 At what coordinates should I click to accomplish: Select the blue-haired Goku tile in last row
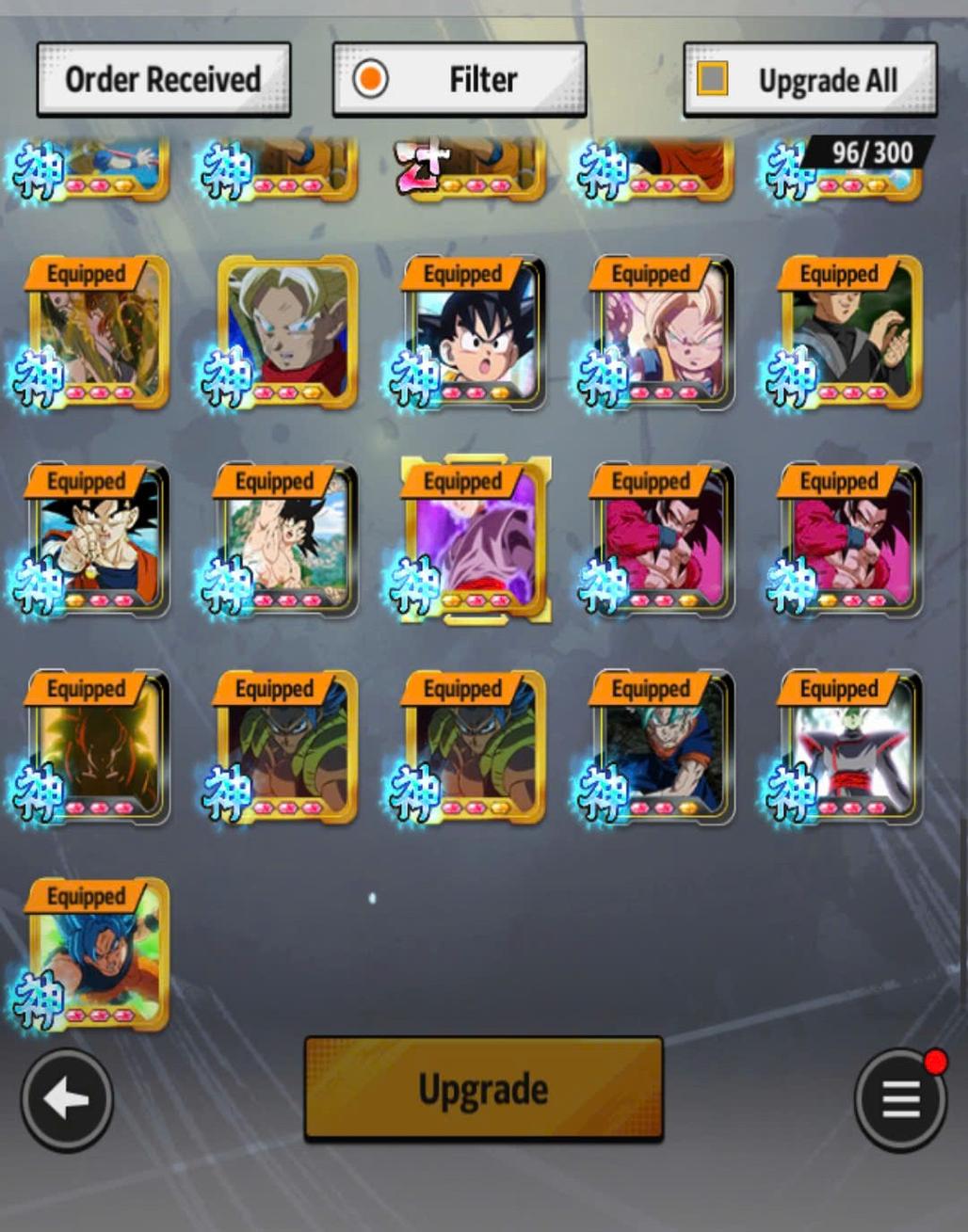pyautogui.click(x=99, y=953)
